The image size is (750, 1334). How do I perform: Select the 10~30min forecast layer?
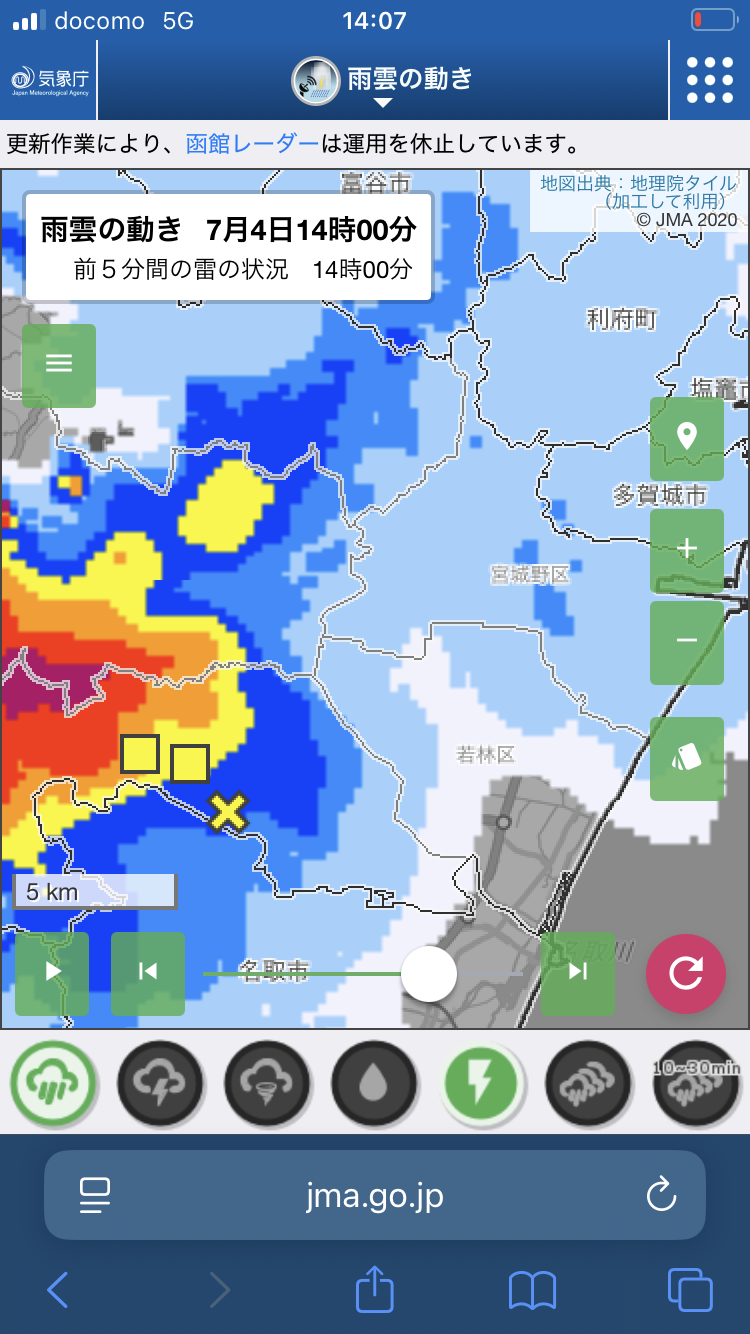[695, 1083]
